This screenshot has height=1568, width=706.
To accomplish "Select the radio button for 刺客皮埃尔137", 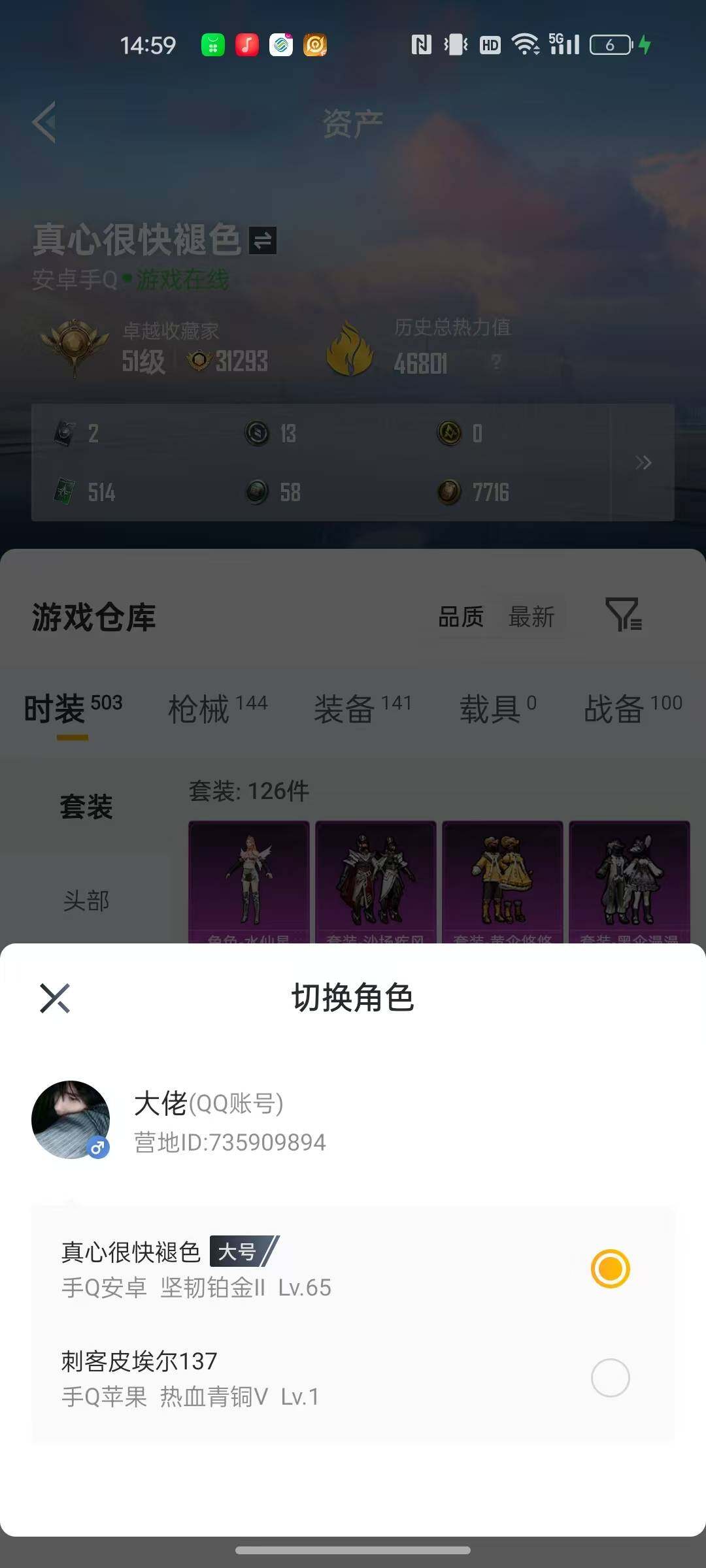I will coord(609,1375).
